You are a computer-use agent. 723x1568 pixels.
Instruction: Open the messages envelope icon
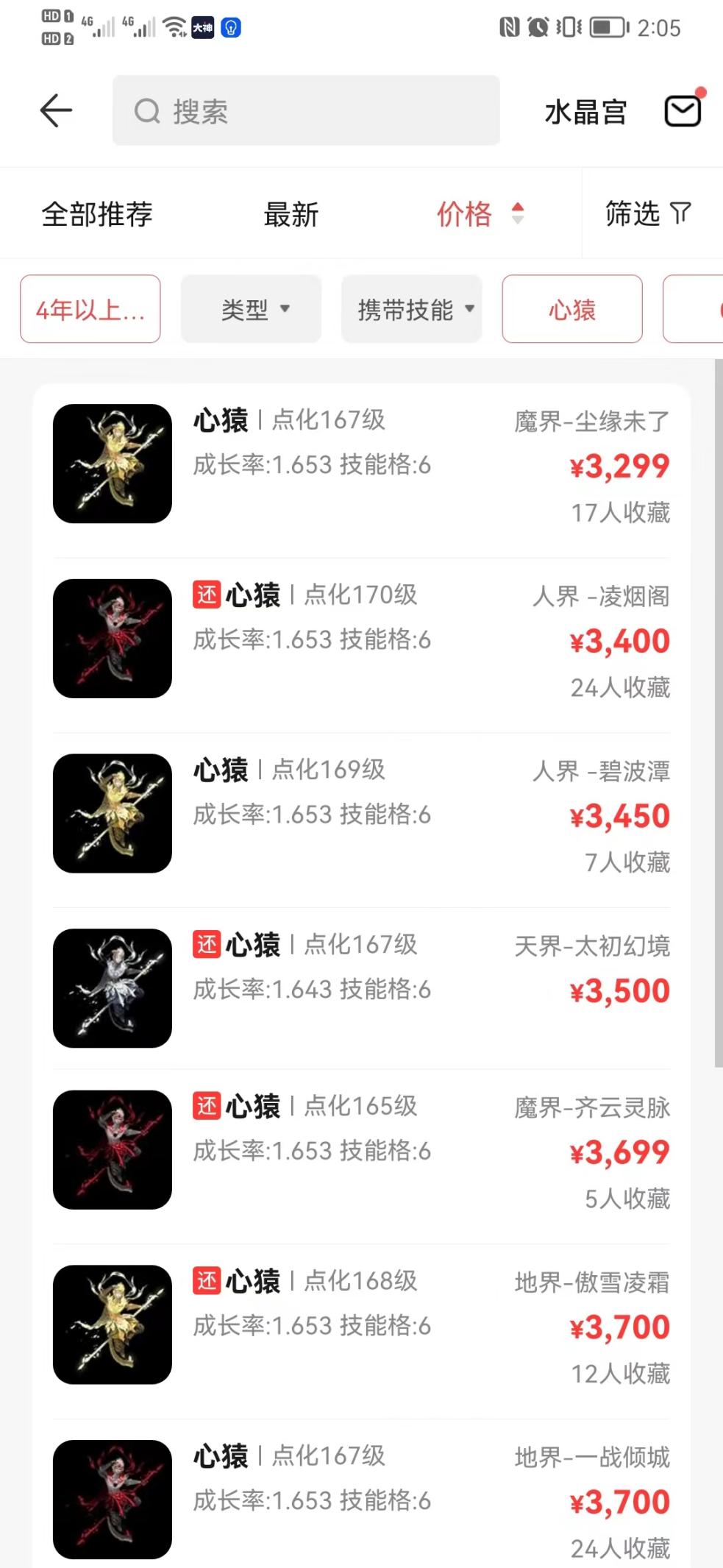683,111
